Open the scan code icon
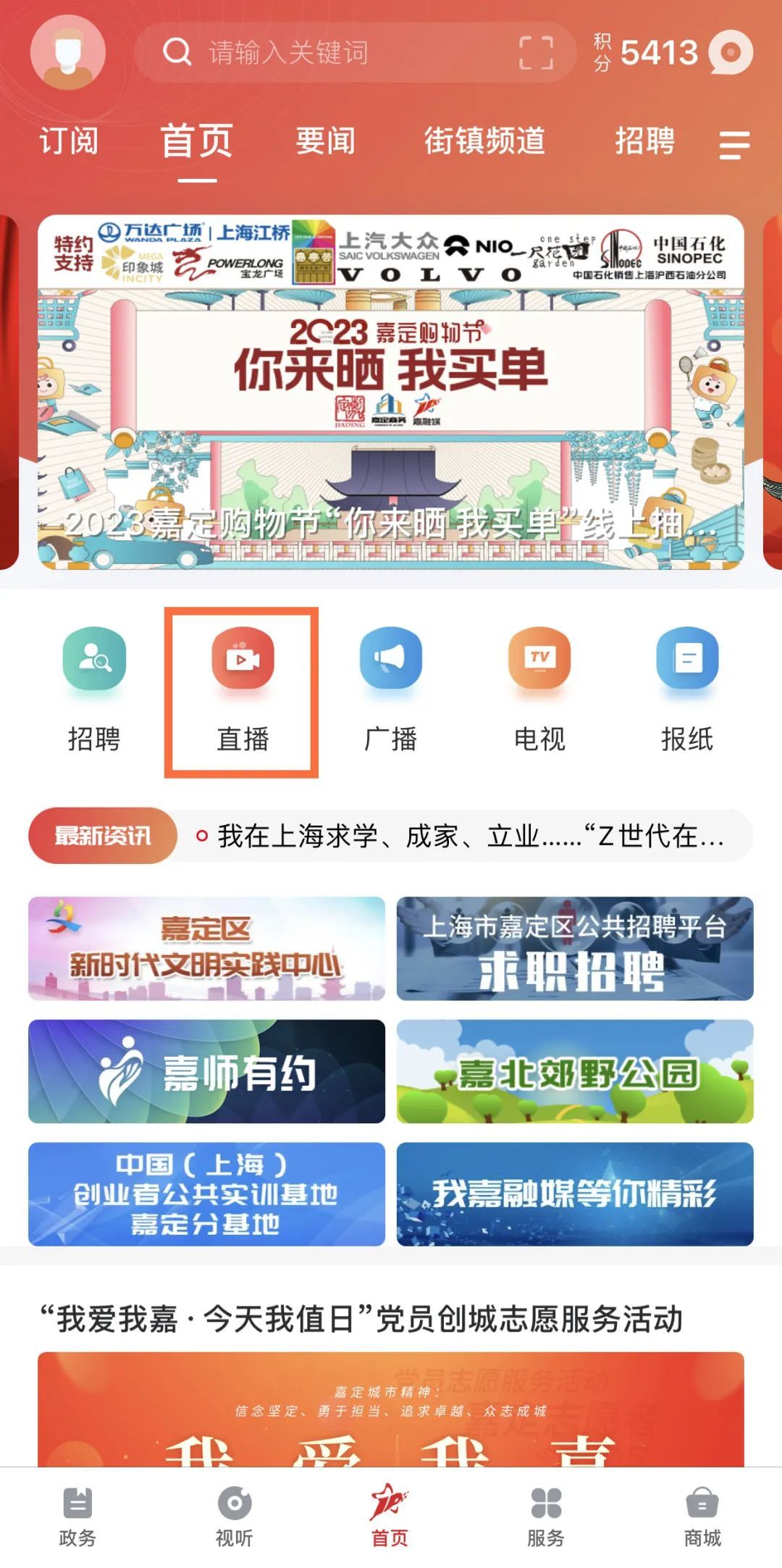782x1568 pixels. coord(536,52)
